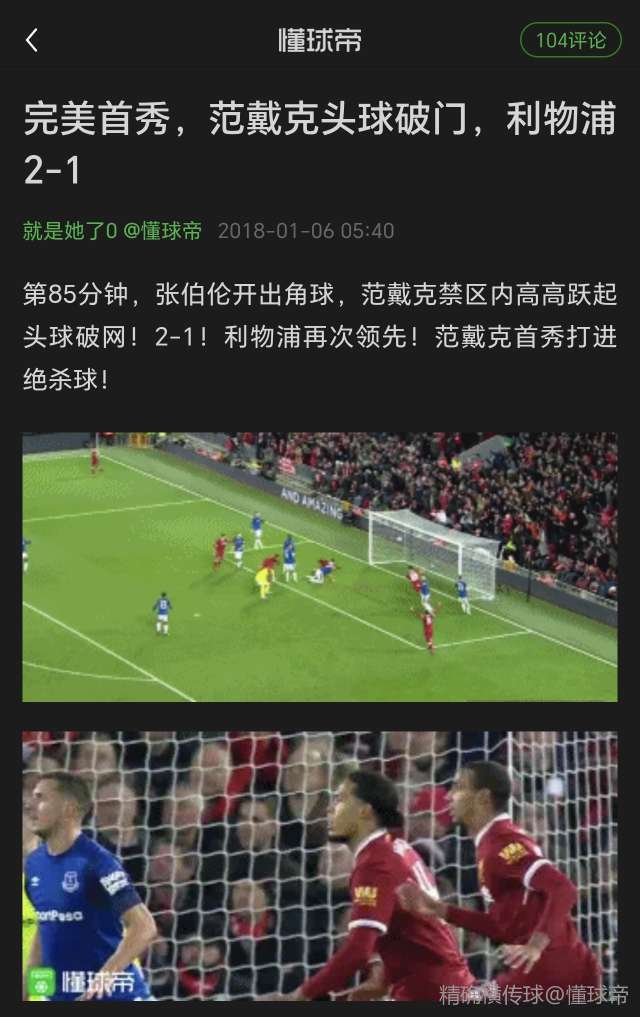Open author 就是她了0 @懂球帝 profile
The height and width of the screenshot is (1017, 640).
pyautogui.click(x=112, y=231)
